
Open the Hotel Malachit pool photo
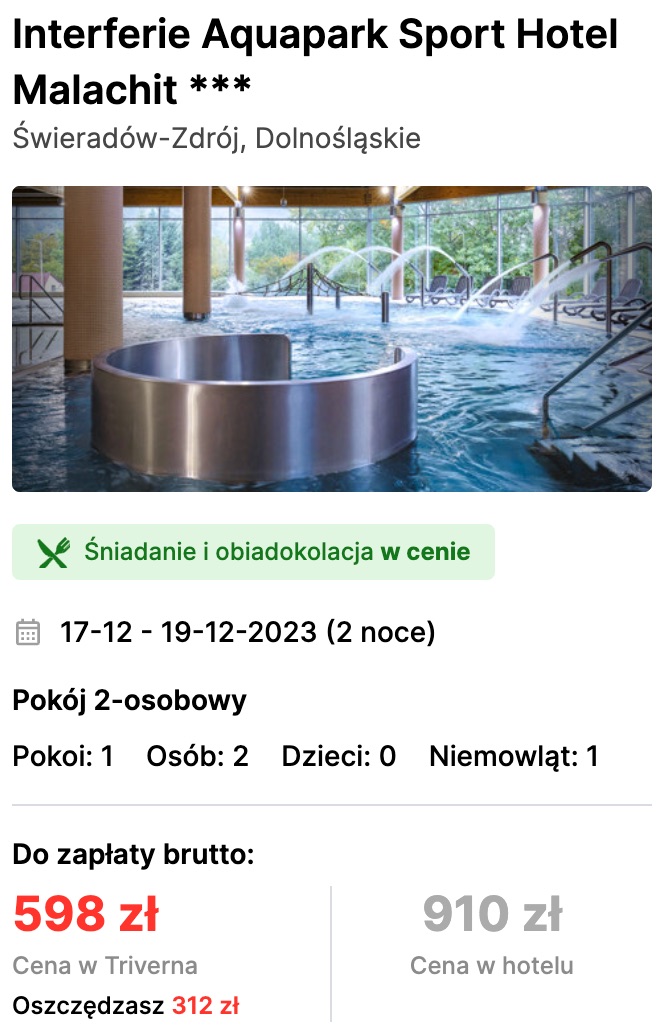pyautogui.click(x=332, y=339)
